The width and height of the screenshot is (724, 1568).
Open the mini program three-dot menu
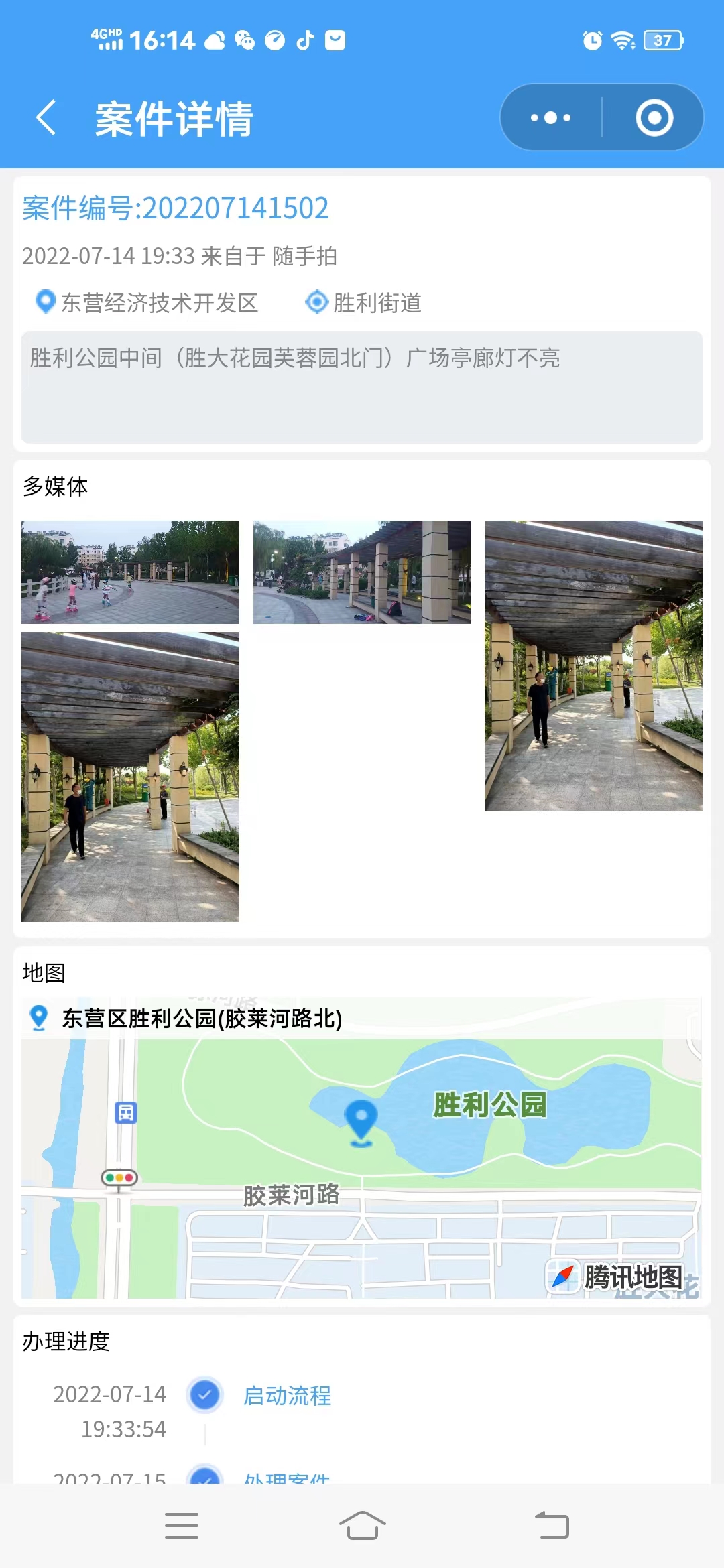[x=551, y=118]
